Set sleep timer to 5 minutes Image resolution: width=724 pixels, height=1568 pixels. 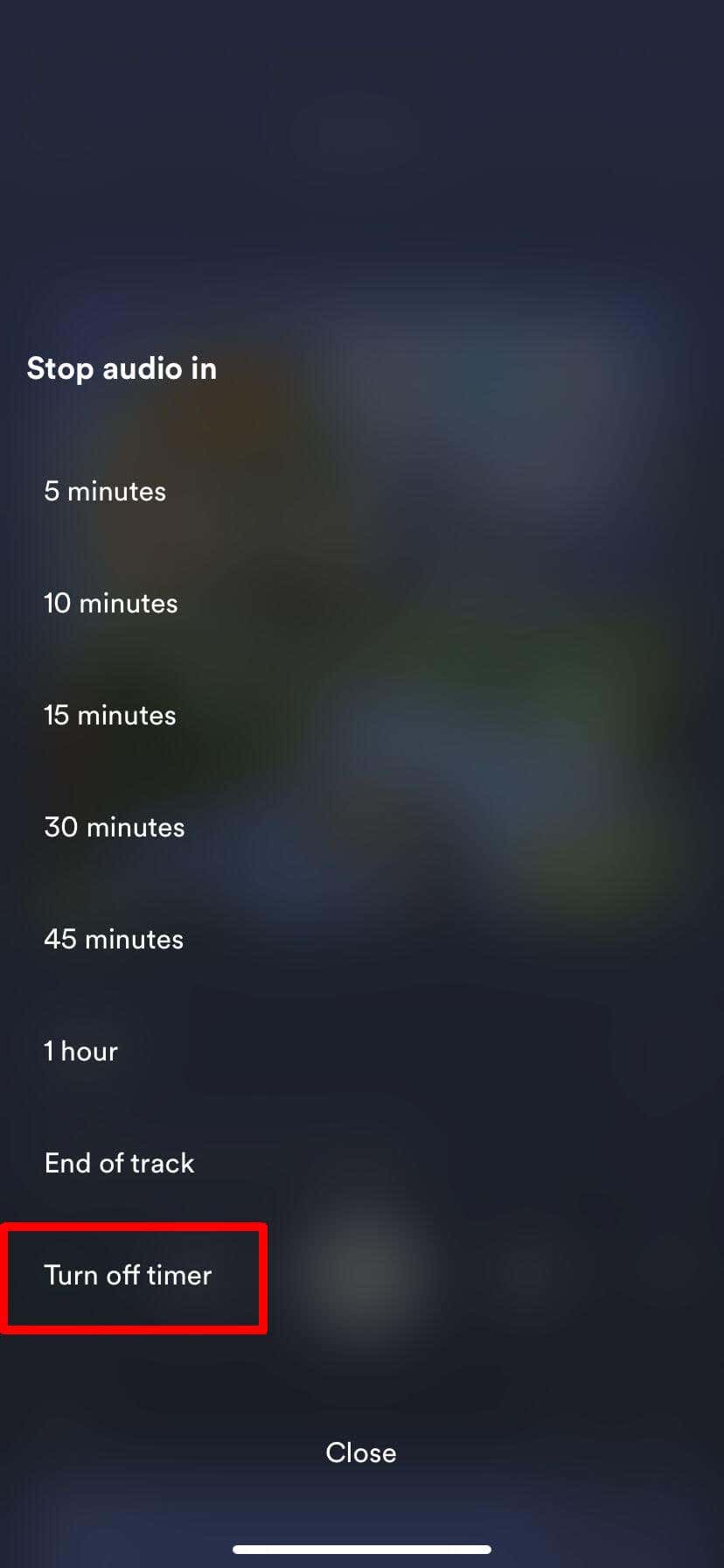tap(105, 491)
